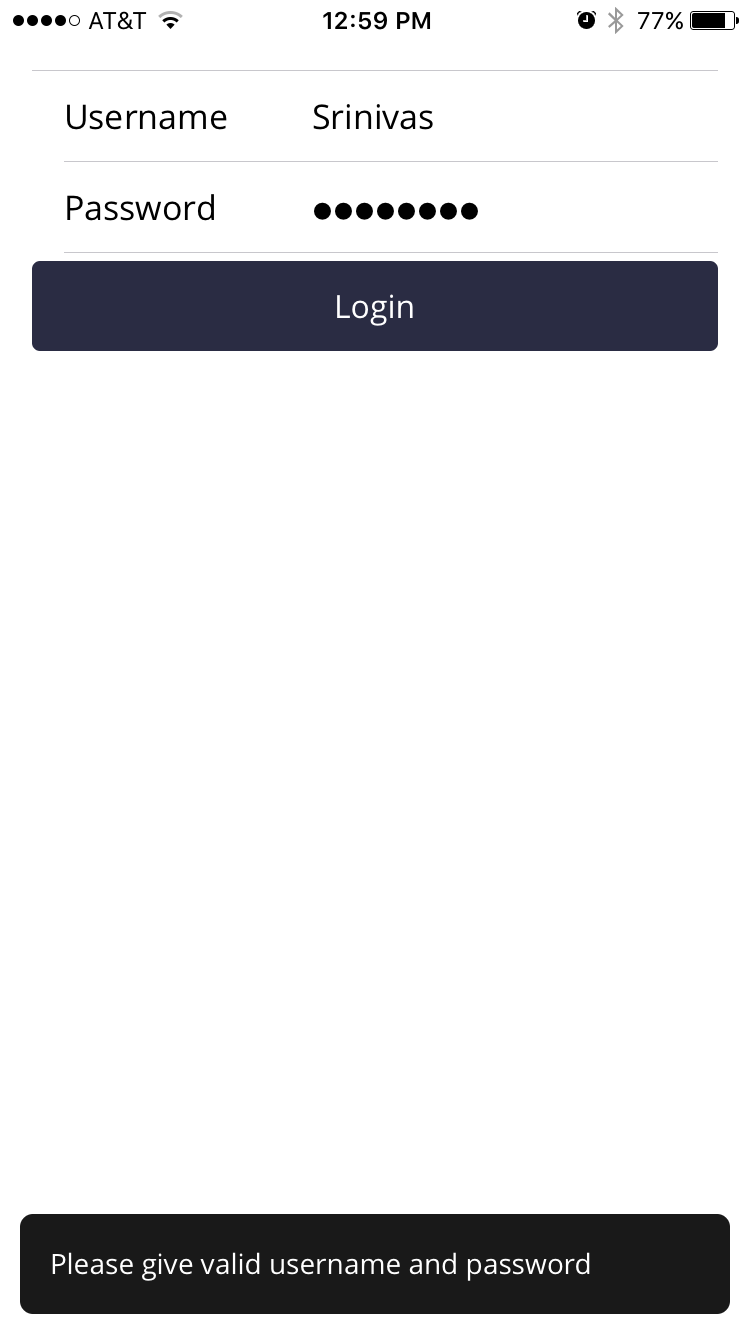Select the Password input field
The width and height of the screenshot is (750, 1334).
coord(500,209)
